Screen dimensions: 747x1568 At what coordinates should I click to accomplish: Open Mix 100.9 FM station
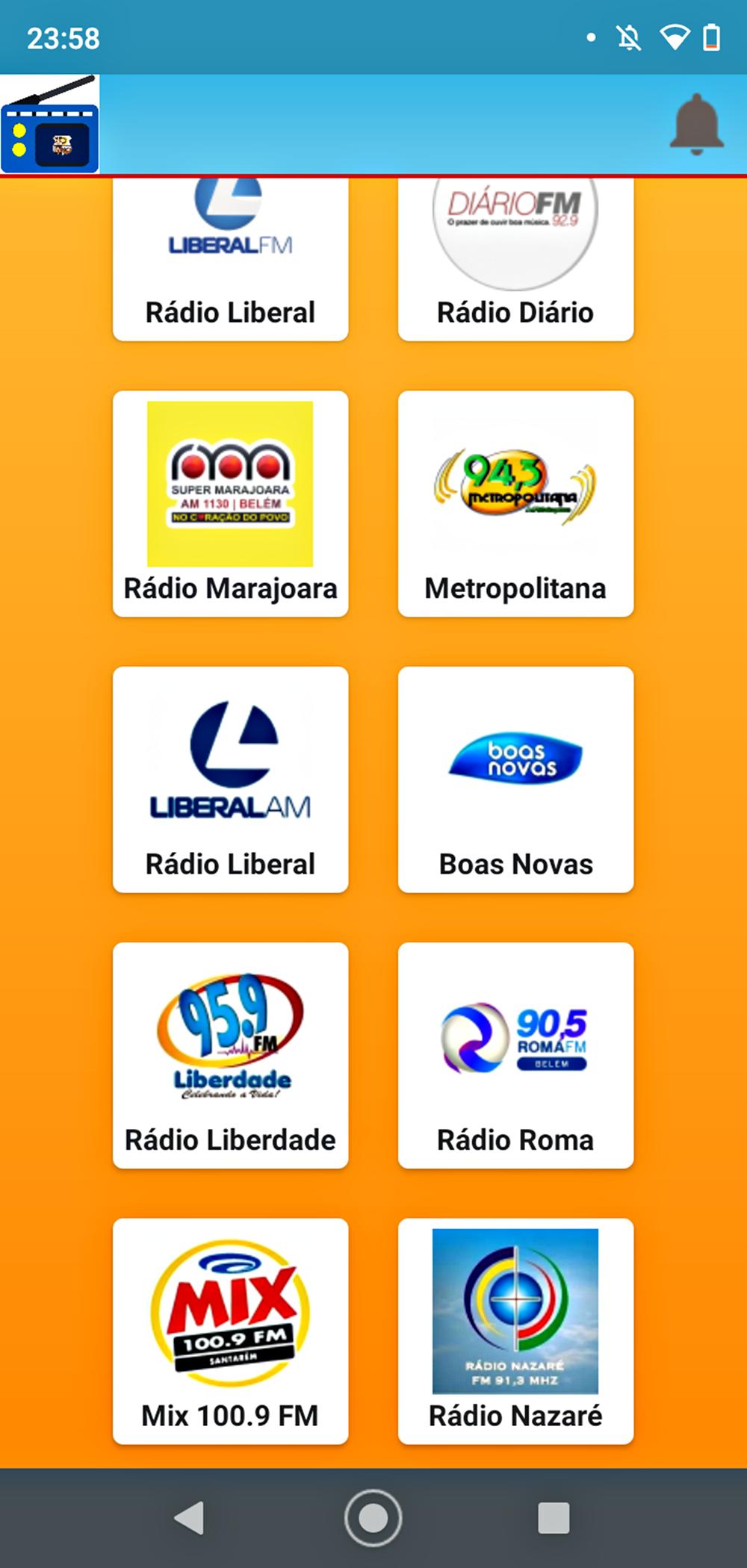230,1331
